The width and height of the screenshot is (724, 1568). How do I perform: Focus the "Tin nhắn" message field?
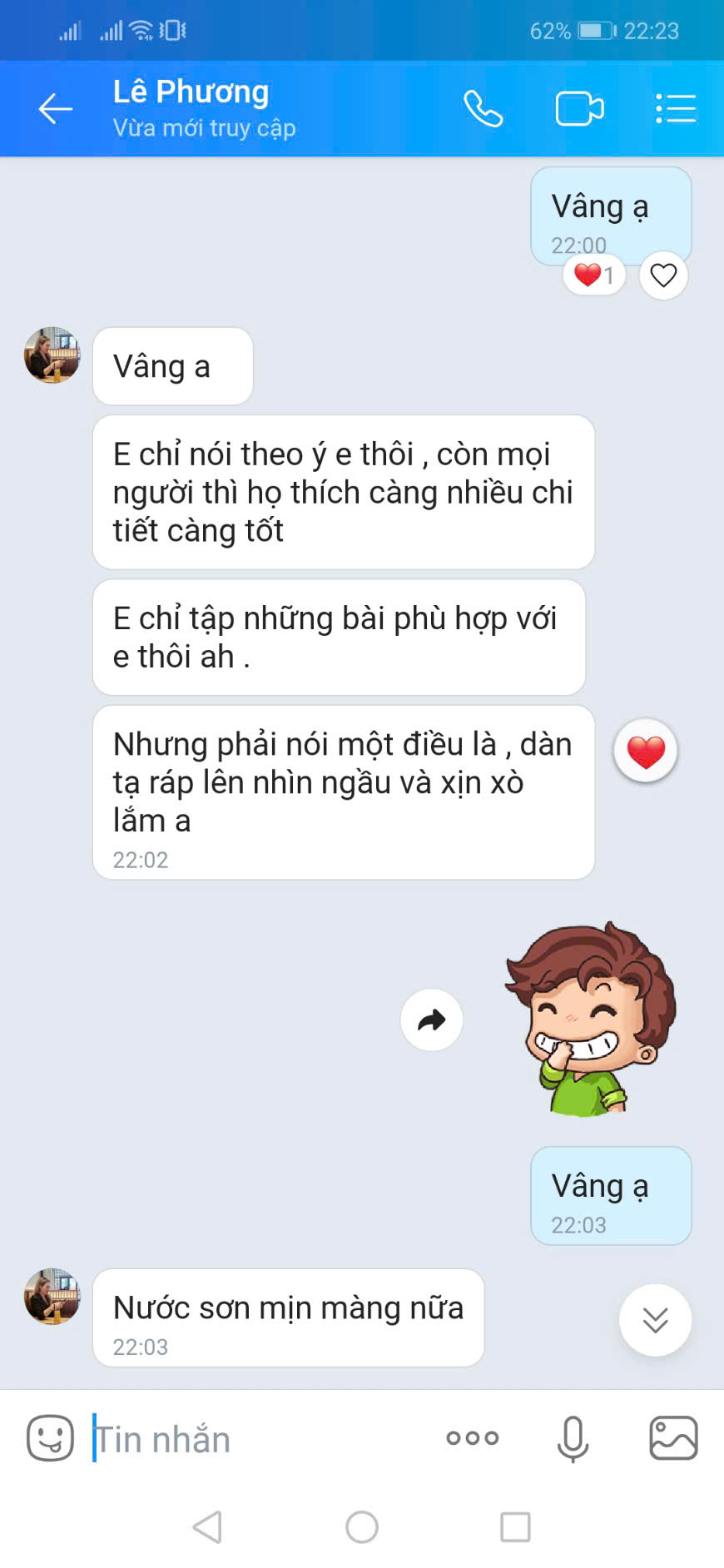point(258,1440)
